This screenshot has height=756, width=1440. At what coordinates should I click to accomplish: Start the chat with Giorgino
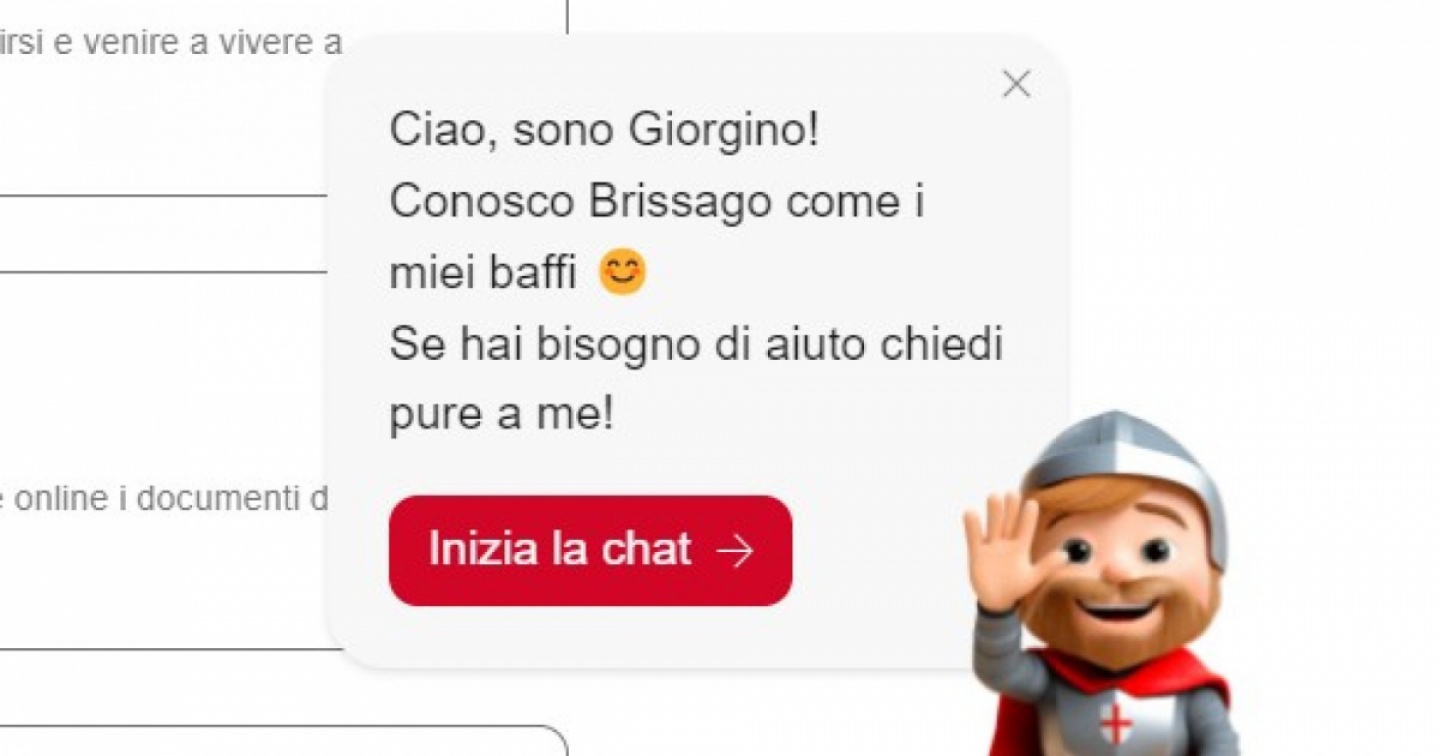pos(590,550)
